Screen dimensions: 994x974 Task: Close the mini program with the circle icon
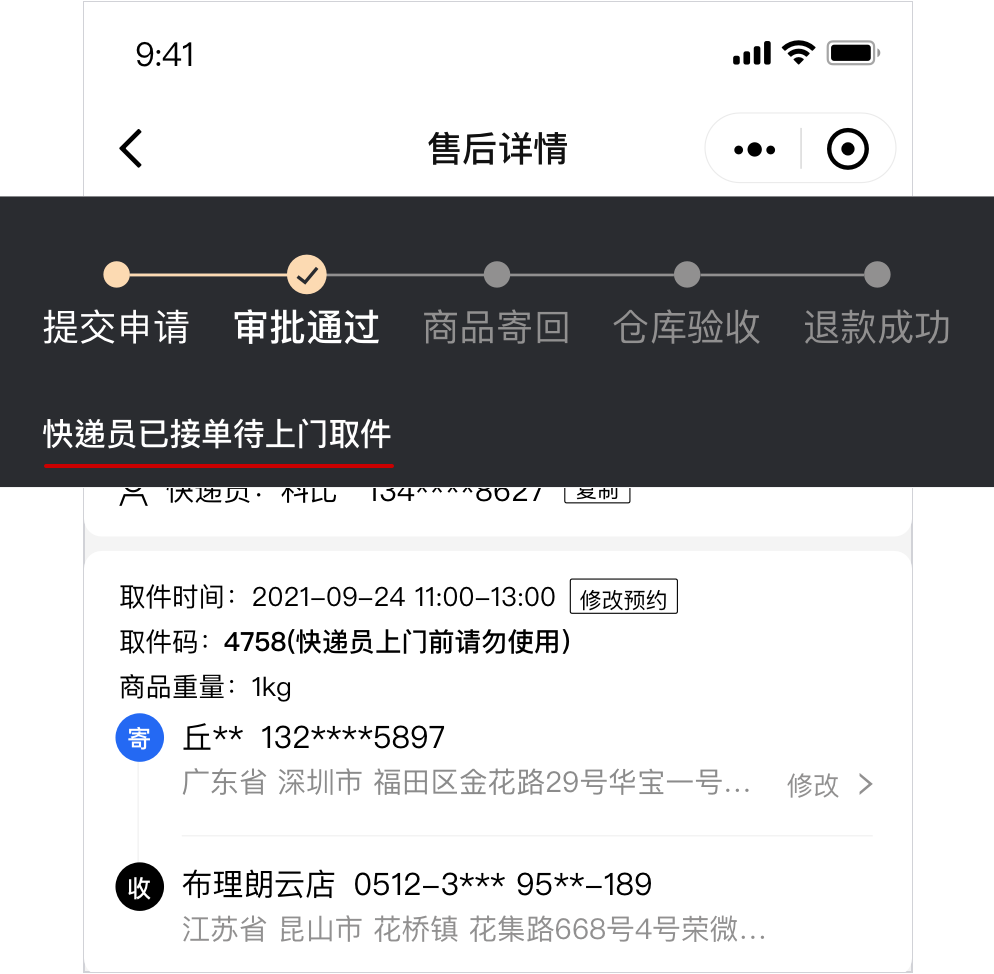(848, 150)
